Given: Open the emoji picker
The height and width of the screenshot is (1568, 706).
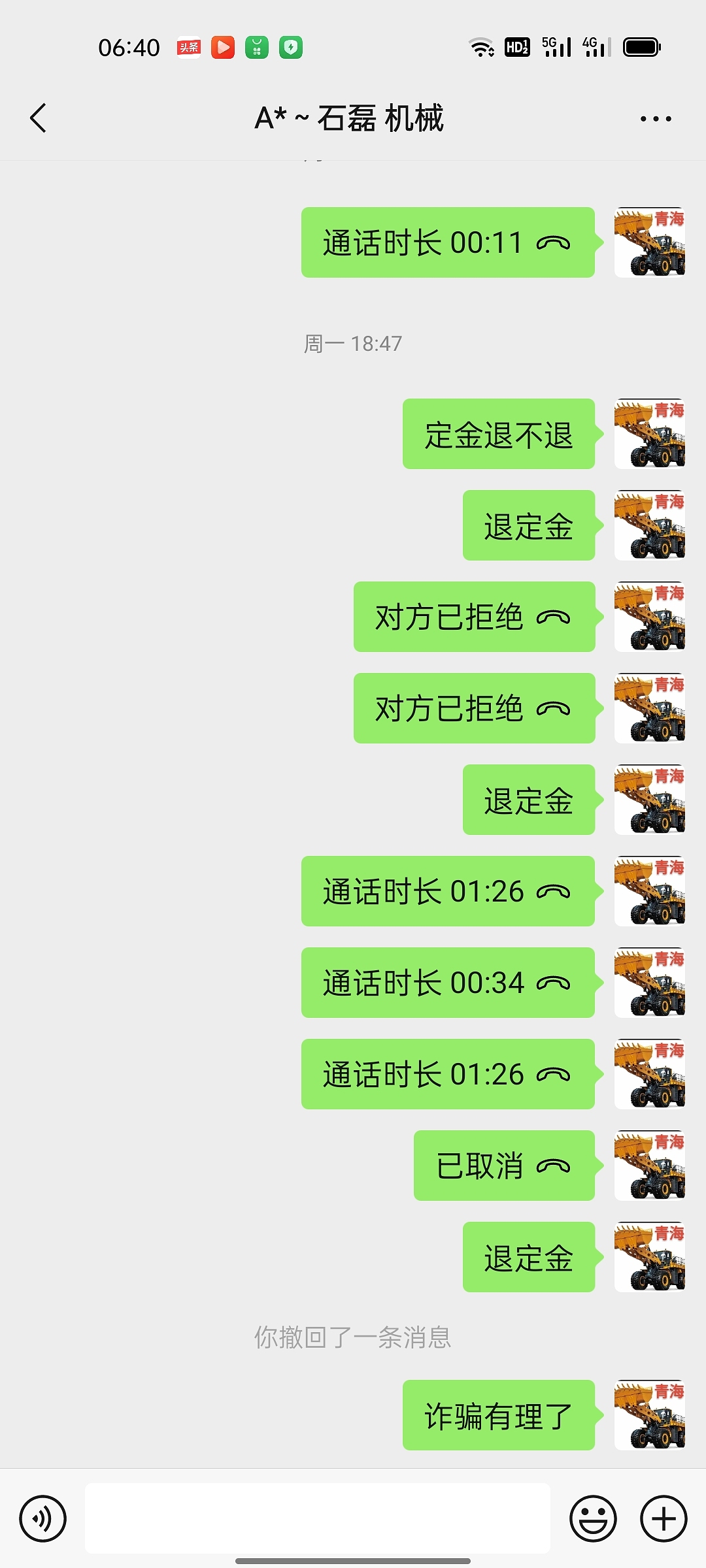Looking at the screenshot, I should click(x=593, y=1518).
